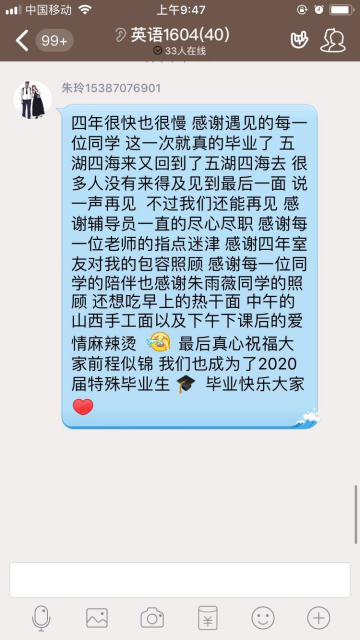Tap the group title 英语1604(40)
Viewport: 360px width, 640px height.
pyautogui.click(x=180, y=36)
